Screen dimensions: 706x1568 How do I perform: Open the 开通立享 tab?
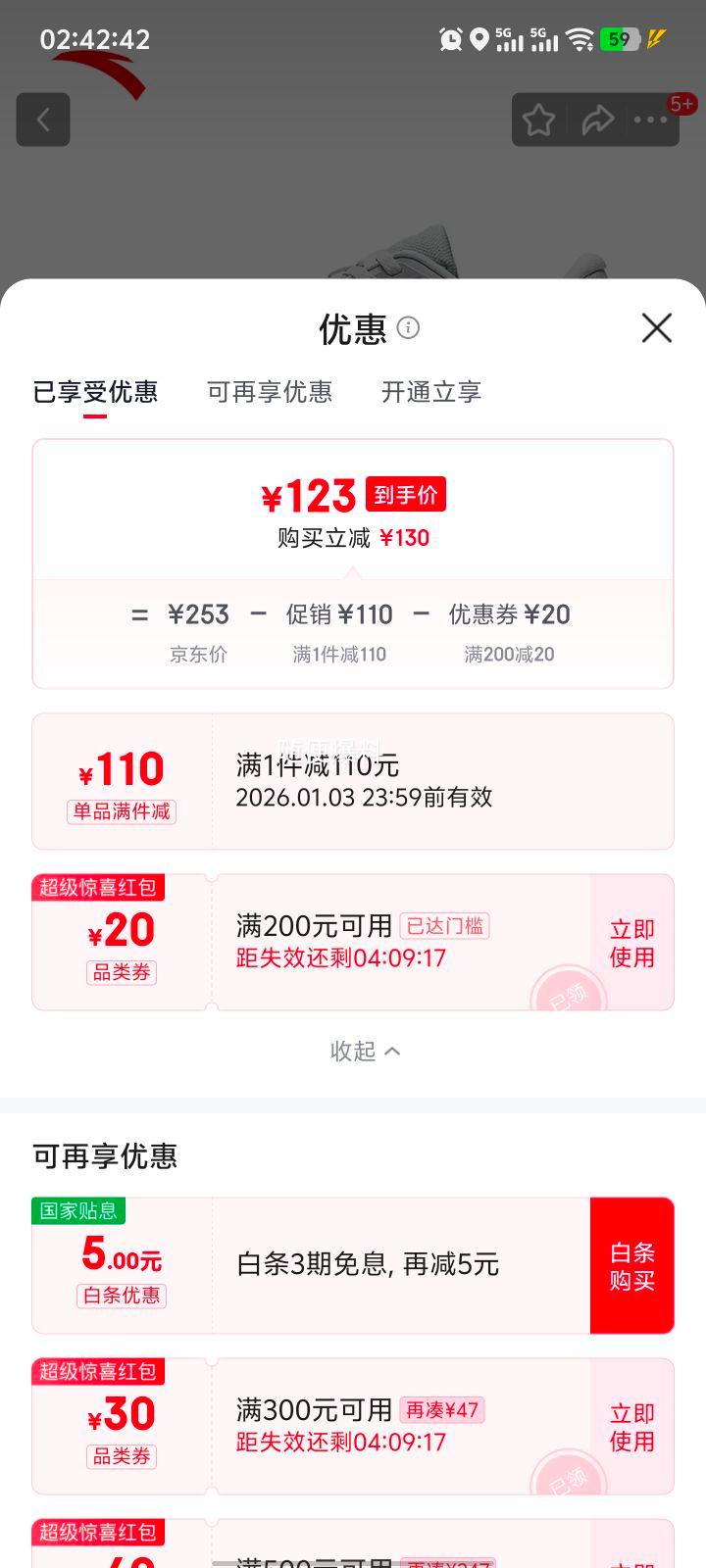click(x=429, y=392)
